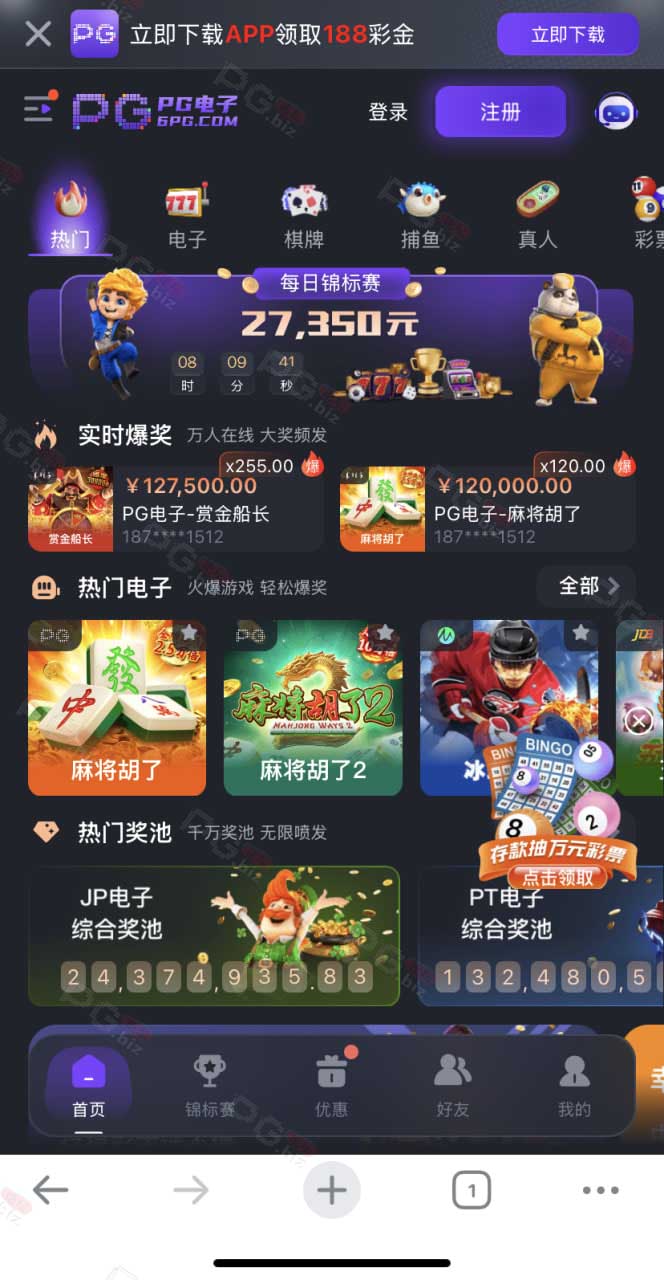Switch to the 棋牌 category tab
This screenshot has width=664, height=1280.
pos(304,216)
